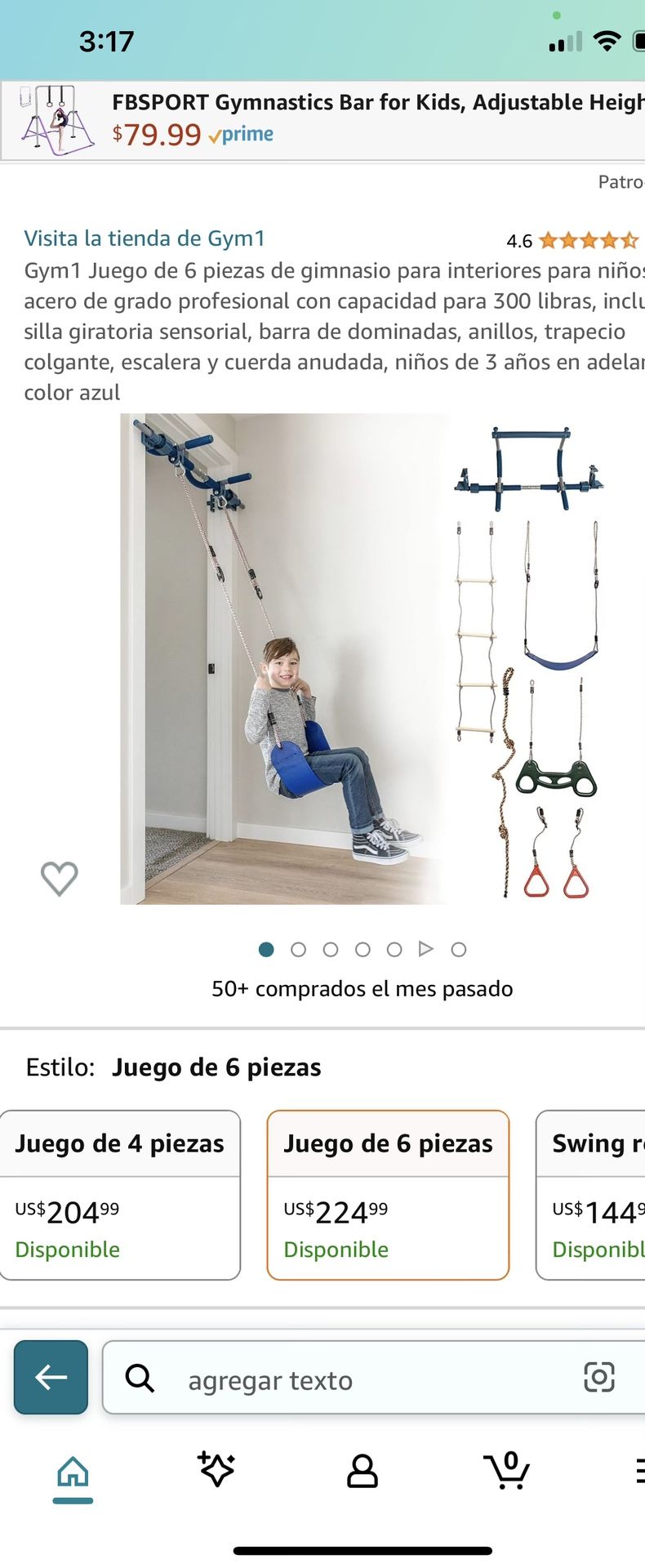
Task: Add product to wish list heart
Action: pyautogui.click(x=60, y=879)
